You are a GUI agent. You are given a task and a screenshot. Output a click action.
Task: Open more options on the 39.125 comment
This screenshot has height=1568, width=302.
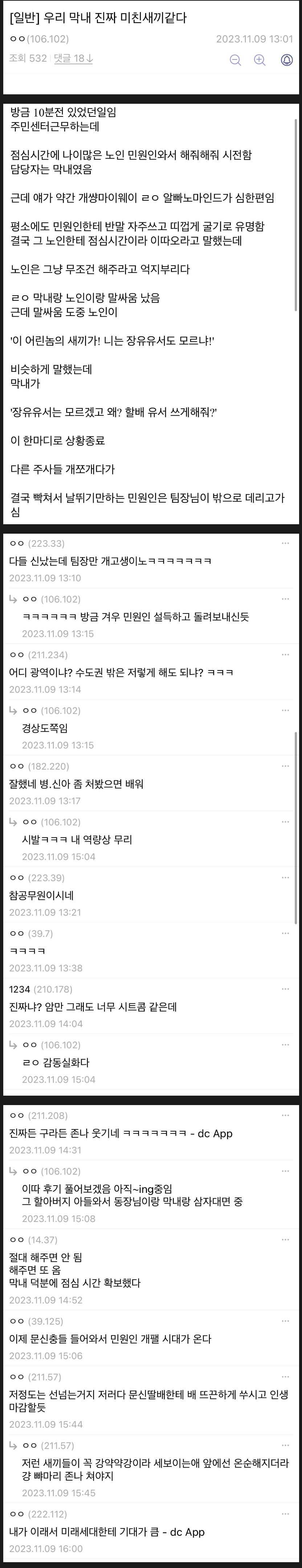285,1321
